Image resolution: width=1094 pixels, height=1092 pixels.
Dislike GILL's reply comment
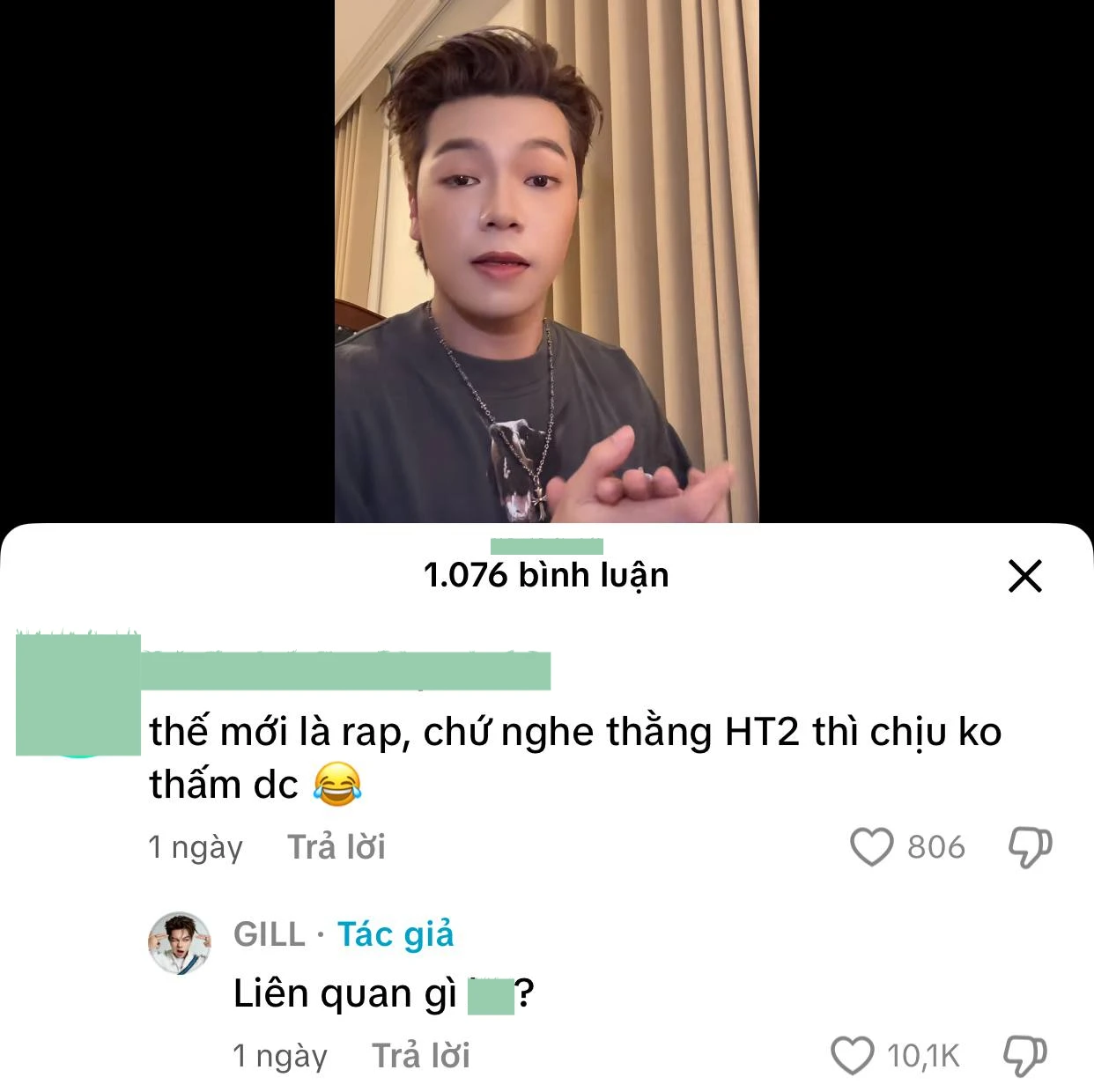1026,1056
